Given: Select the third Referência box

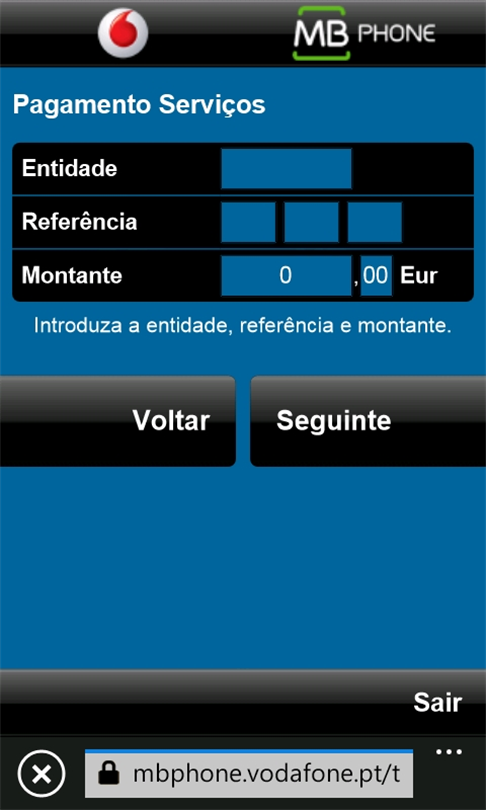Looking at the screenshot, I should (x=374, y=222).
